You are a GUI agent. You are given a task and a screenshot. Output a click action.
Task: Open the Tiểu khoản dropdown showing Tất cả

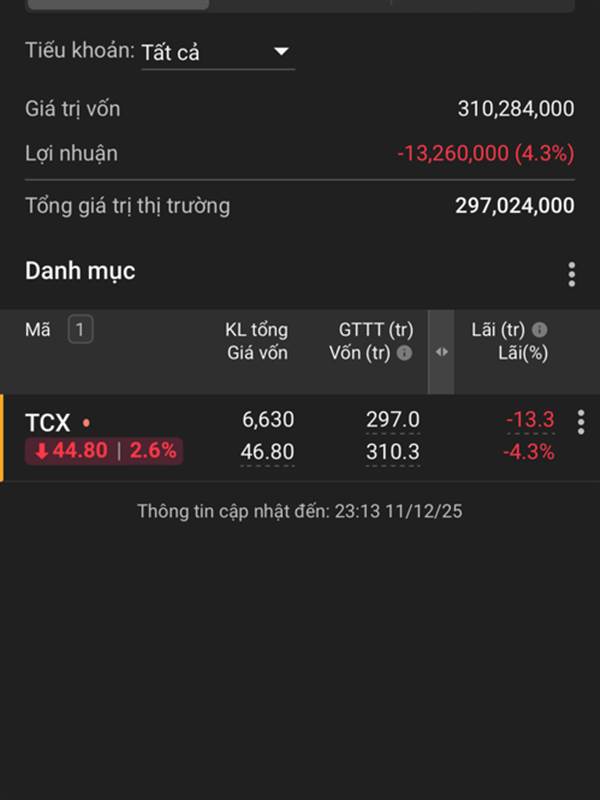(216, 52)
